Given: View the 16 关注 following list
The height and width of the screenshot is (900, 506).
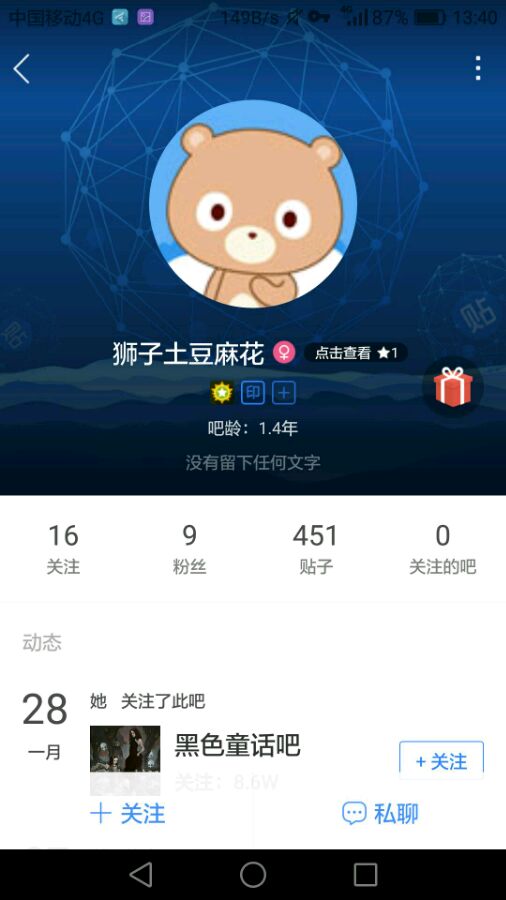Looking at the screenshot, I should tap(63, 549).
